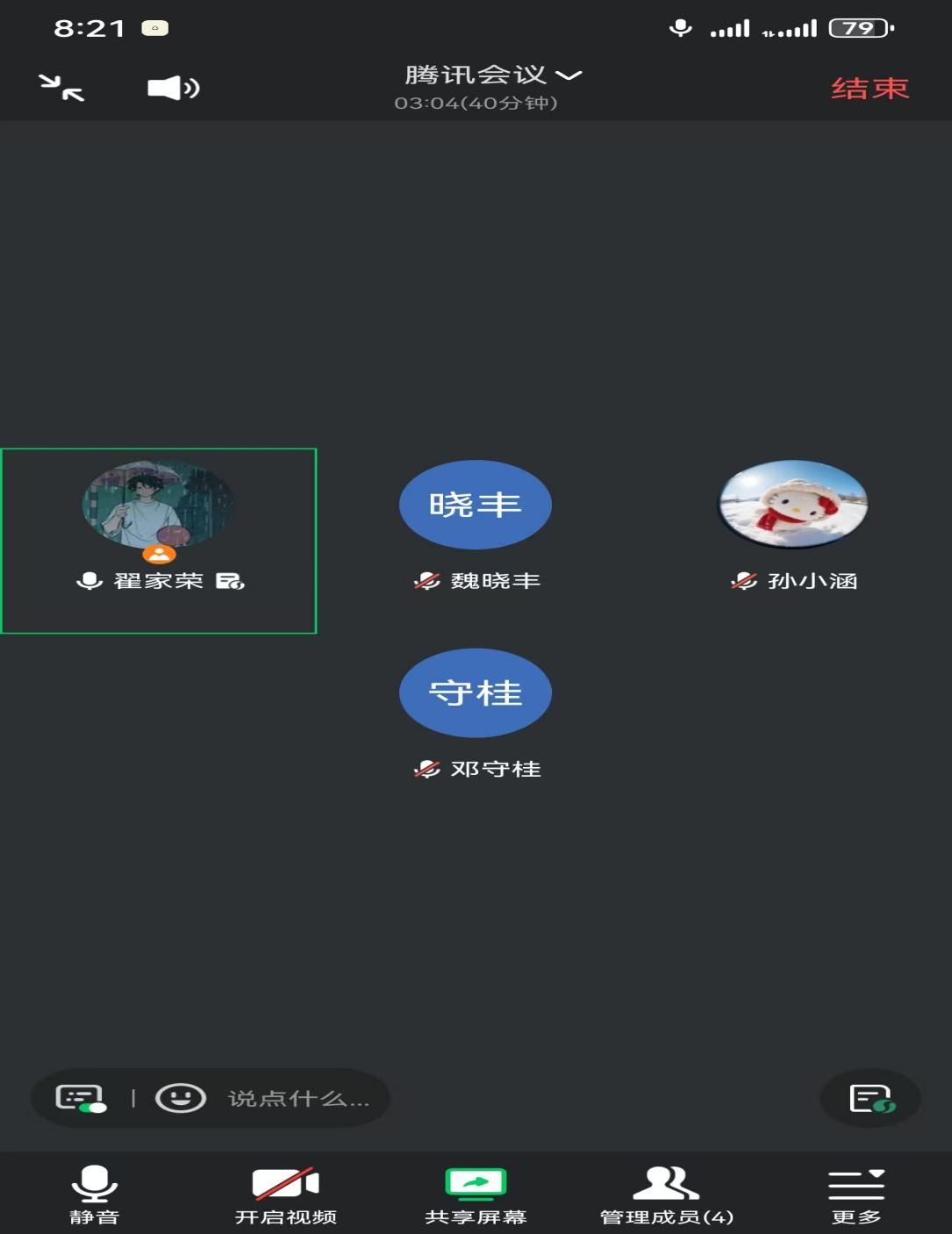This screenshot has height=1234, width=952.
Task: Turn on camera via 开启视频
Action: (285, 1194)
